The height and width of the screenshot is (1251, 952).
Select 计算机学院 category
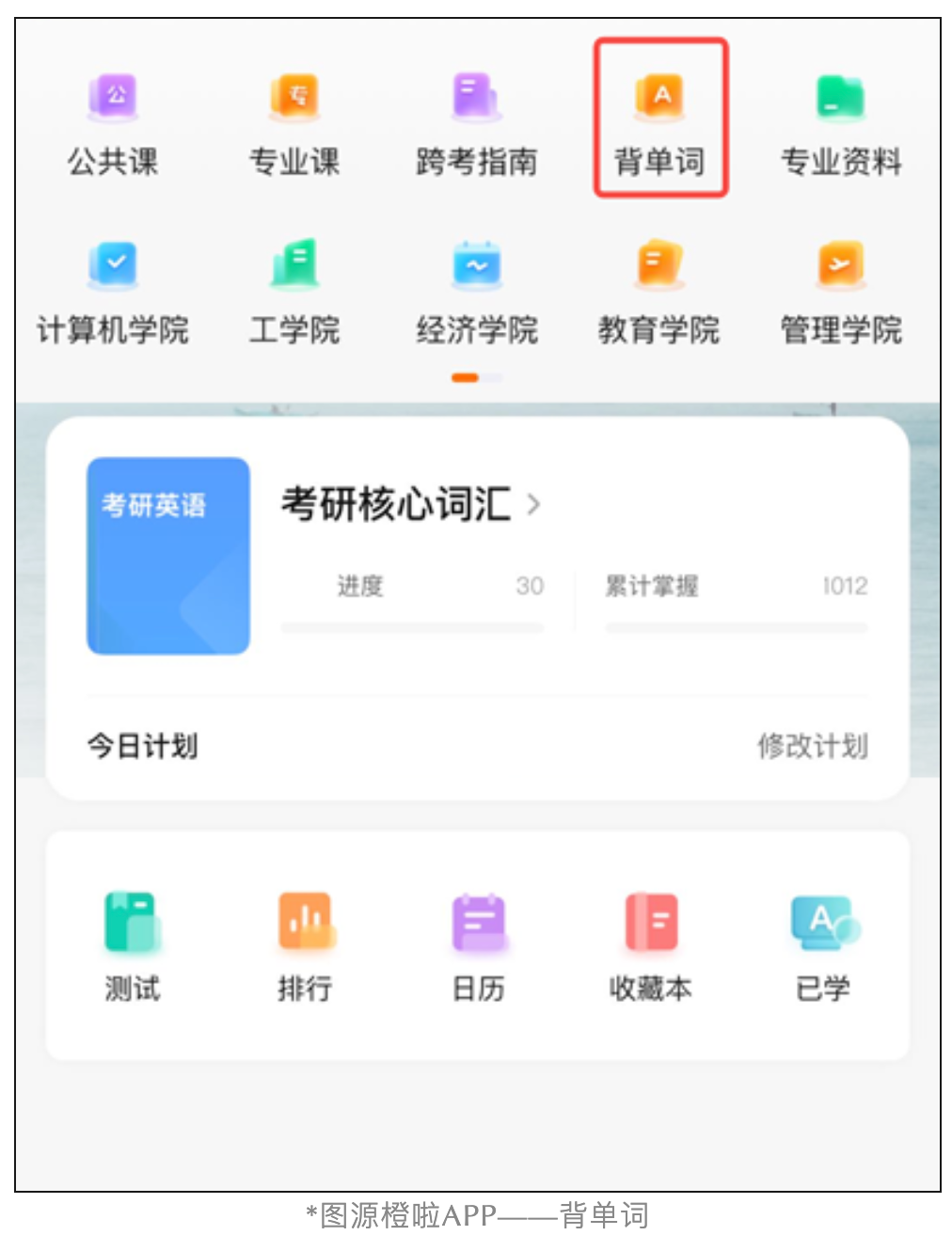(113, 292)
